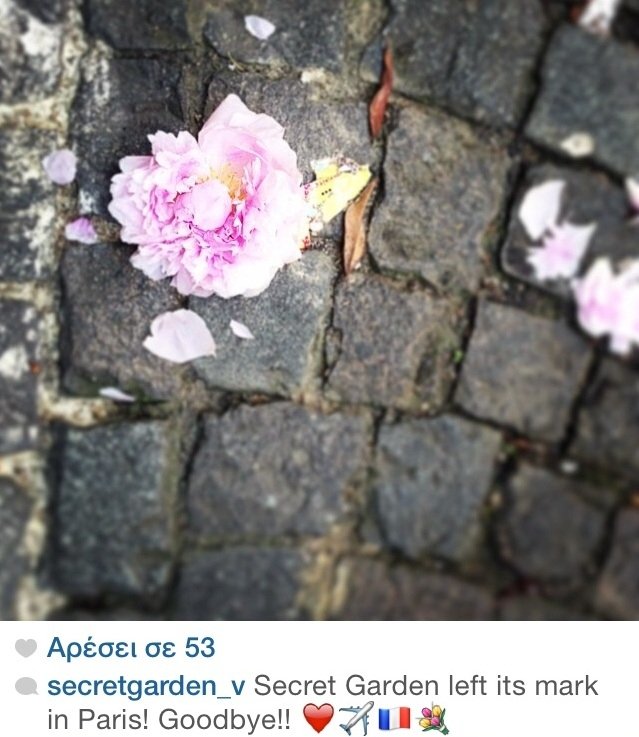Open the list of 53 likes
Viewport: 639px width, 737px height.
(130, 648)
